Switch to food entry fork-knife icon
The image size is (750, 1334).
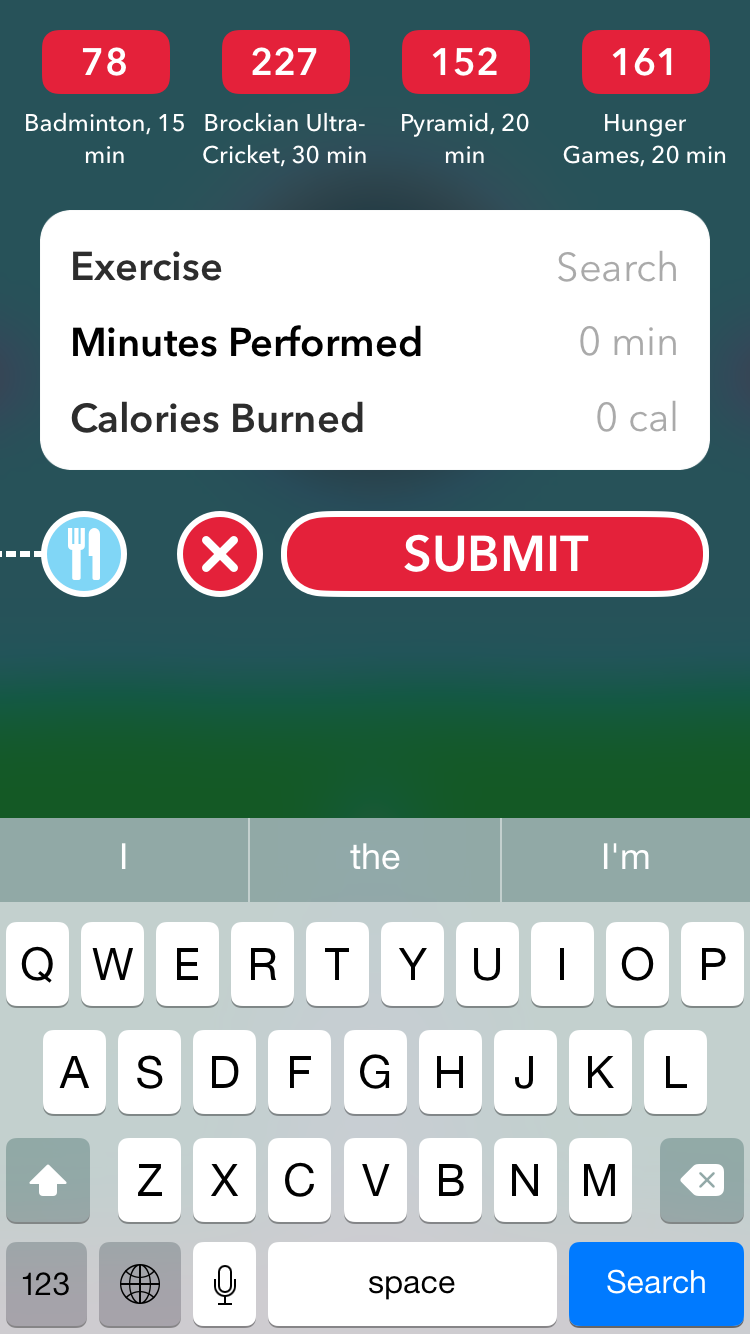point(84,553)
